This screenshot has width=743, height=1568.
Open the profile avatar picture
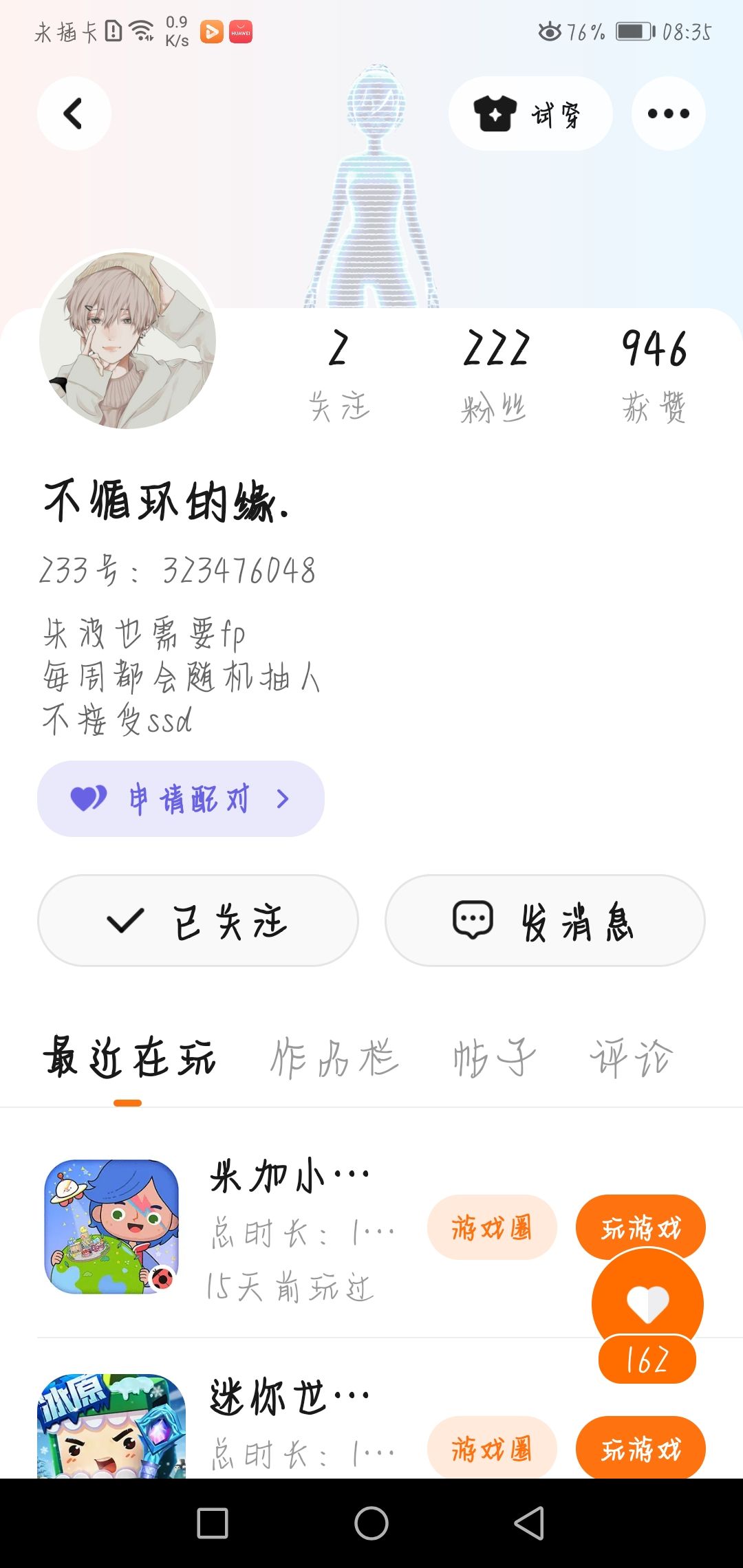coord(128,340)
